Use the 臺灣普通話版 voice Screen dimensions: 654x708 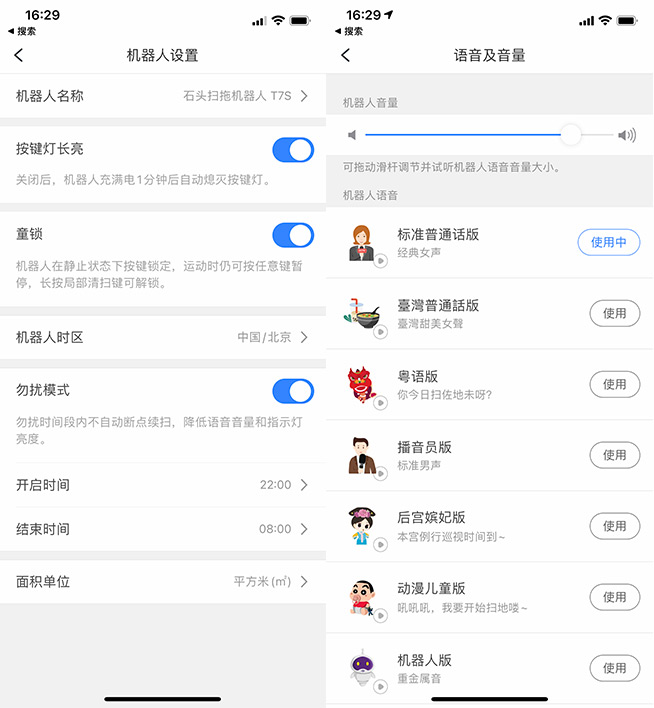(x=614, y=313)
